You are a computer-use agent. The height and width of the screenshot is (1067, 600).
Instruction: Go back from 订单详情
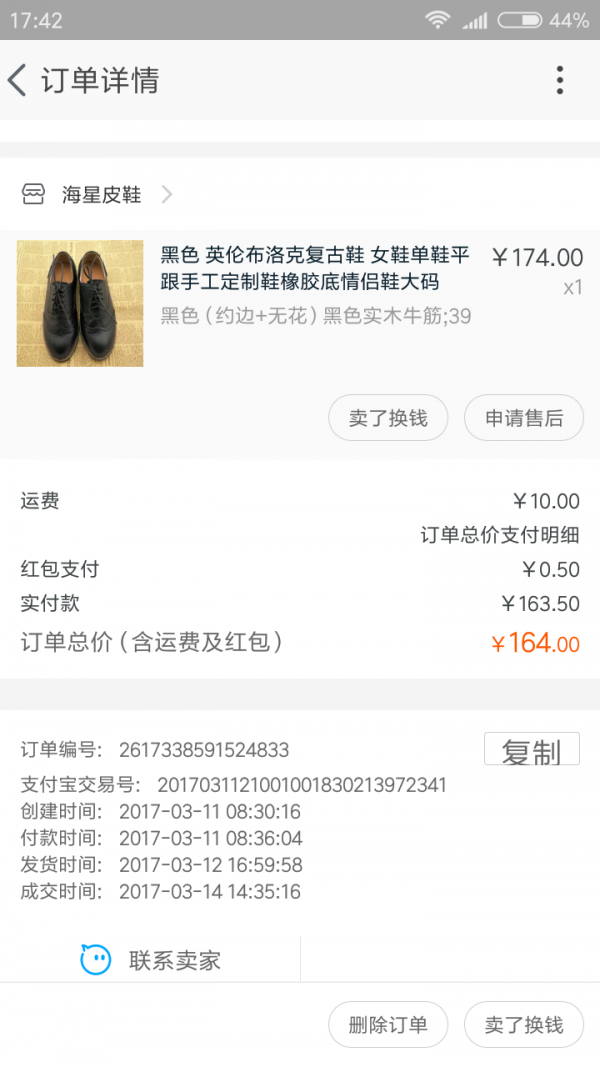(x=17, y=80)
